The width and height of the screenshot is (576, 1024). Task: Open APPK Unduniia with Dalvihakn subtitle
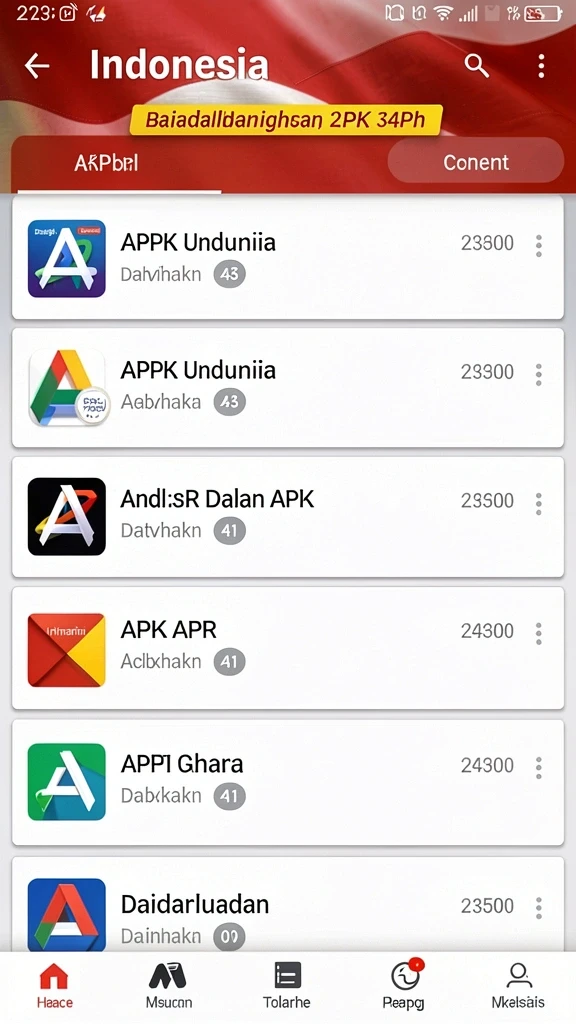pyautogui.click(x=288, y=258)
